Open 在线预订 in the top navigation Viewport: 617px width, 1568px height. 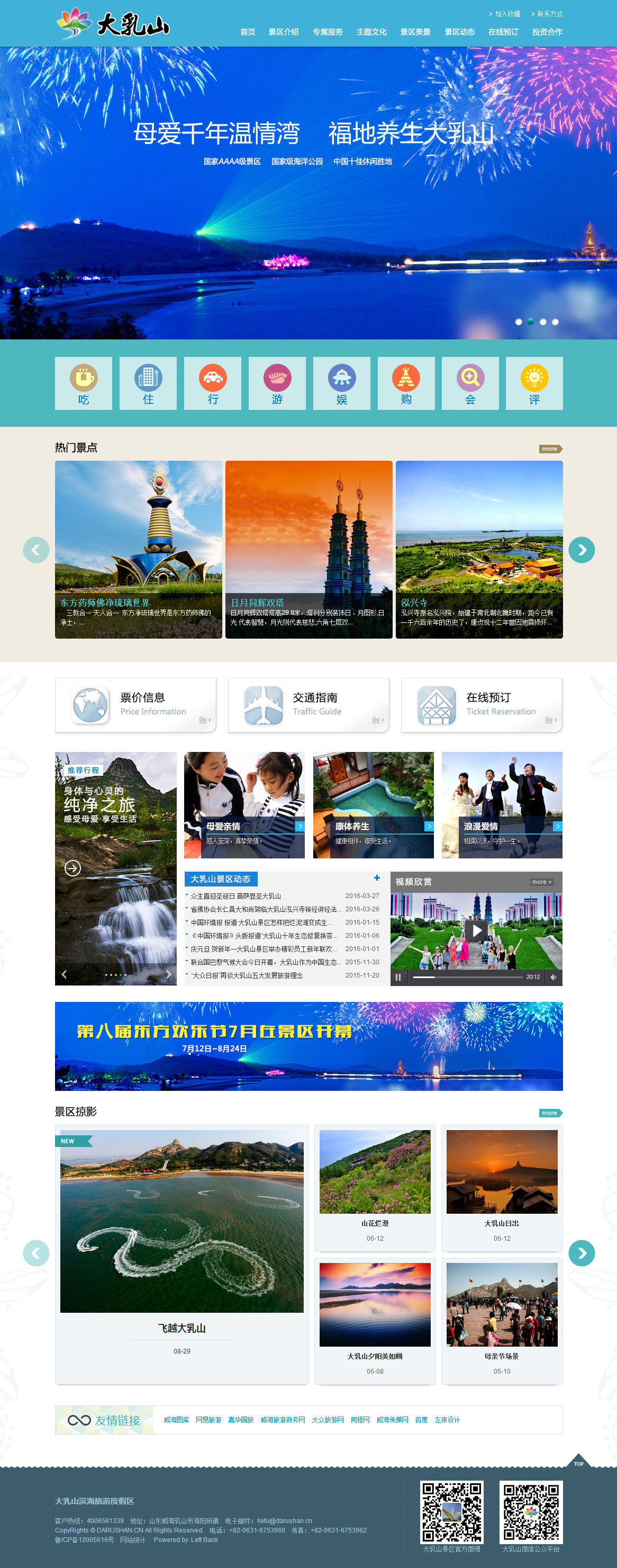click(503, 32)
